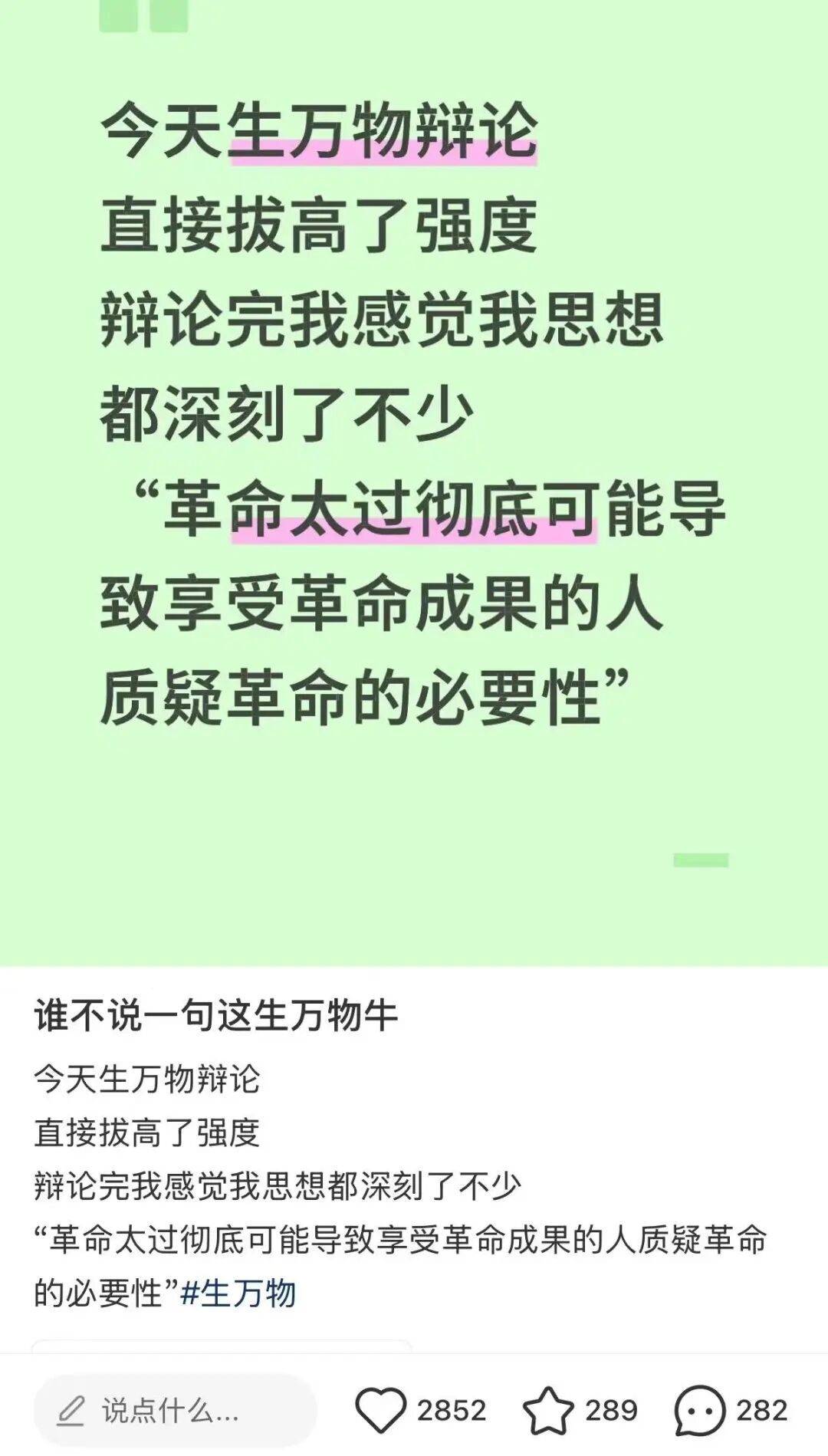828x1456 pixels.
Task: Open the comments bubble icon
Action: click(699, 1410)
